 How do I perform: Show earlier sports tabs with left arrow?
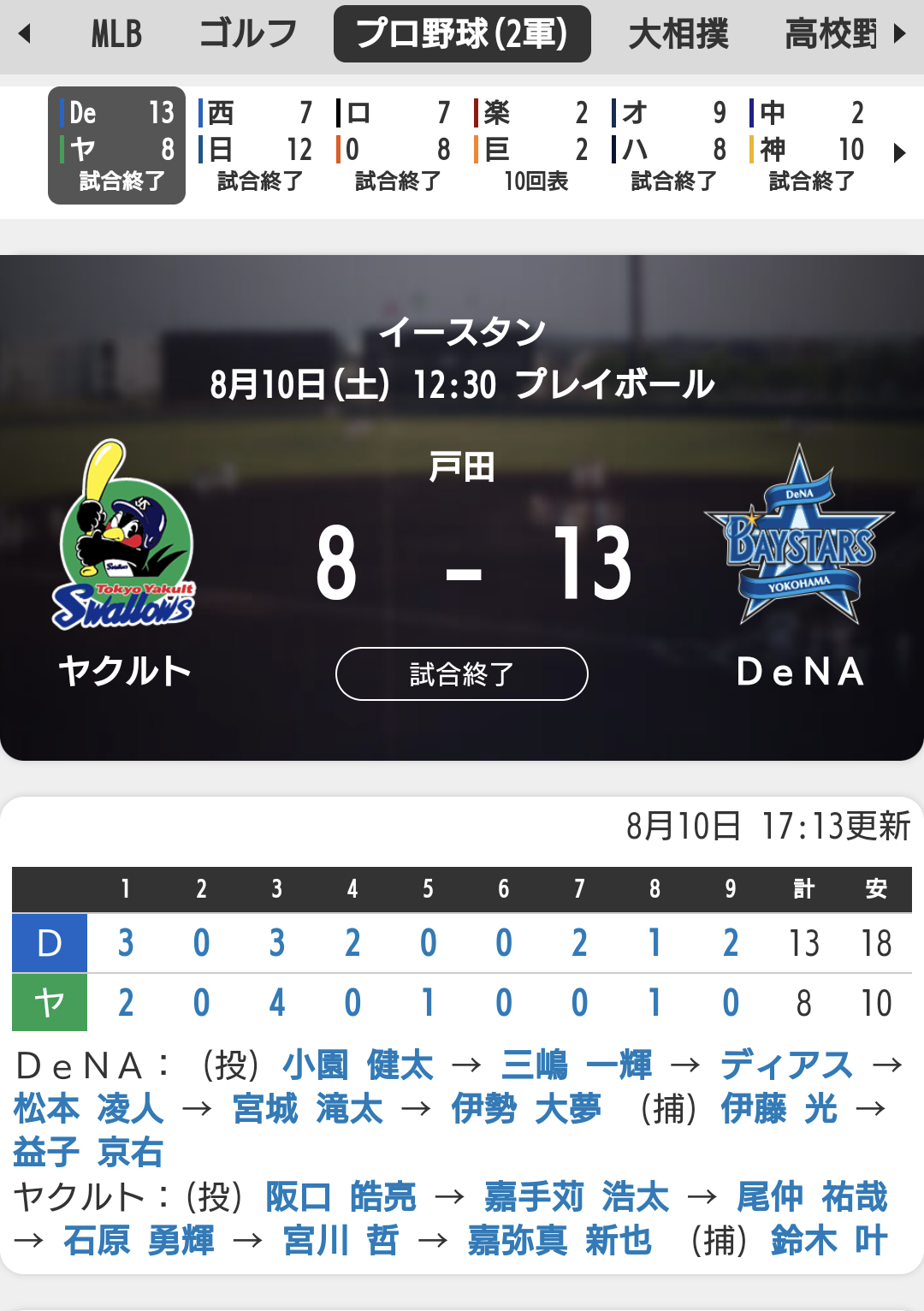[25, 34]
